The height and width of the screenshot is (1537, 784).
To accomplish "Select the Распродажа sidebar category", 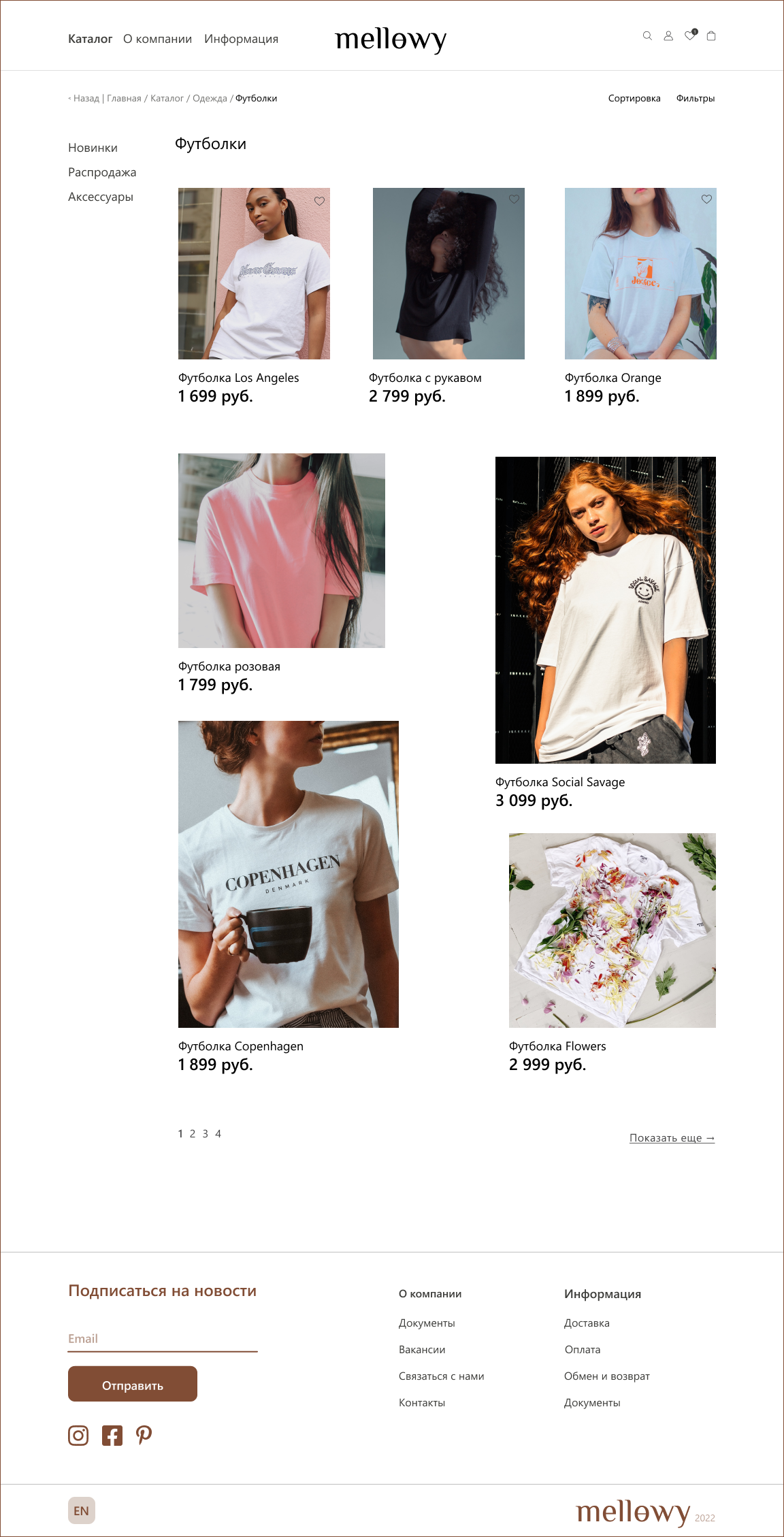I will 102,172.
